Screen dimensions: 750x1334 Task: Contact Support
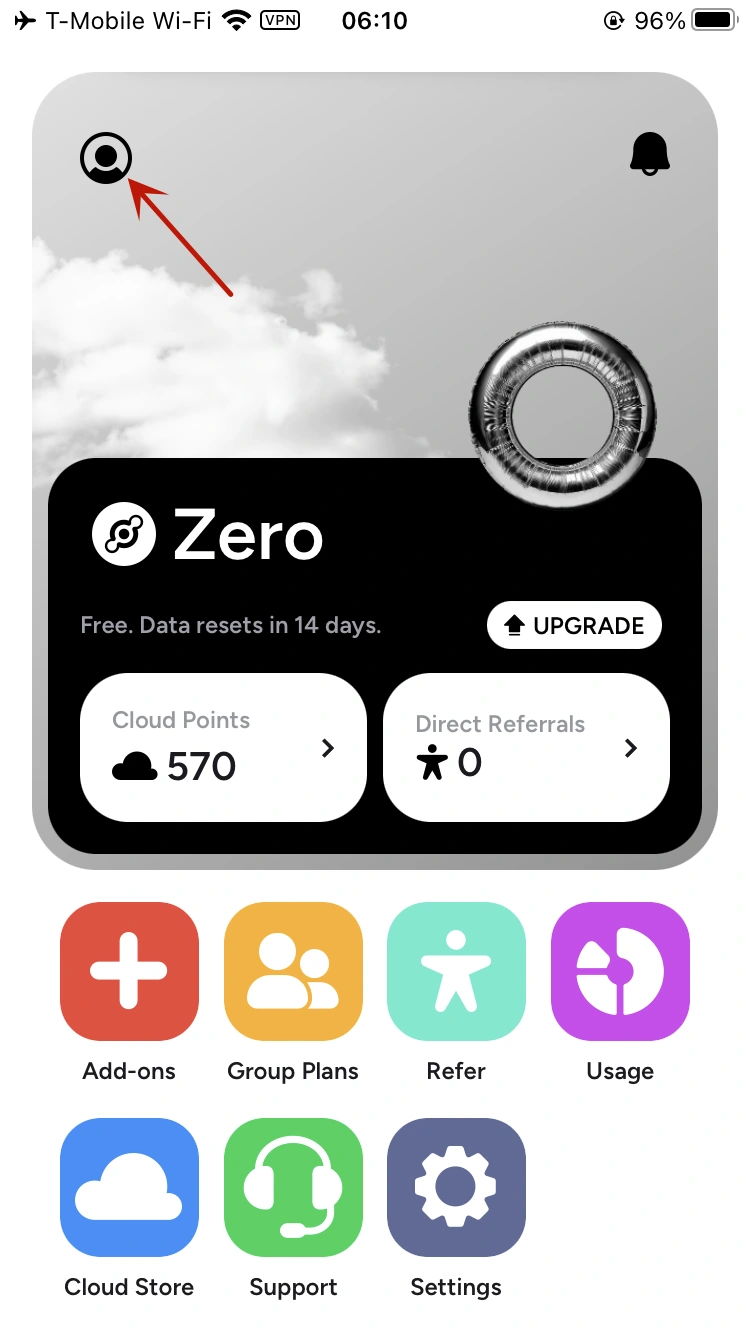coord(293,1188)
